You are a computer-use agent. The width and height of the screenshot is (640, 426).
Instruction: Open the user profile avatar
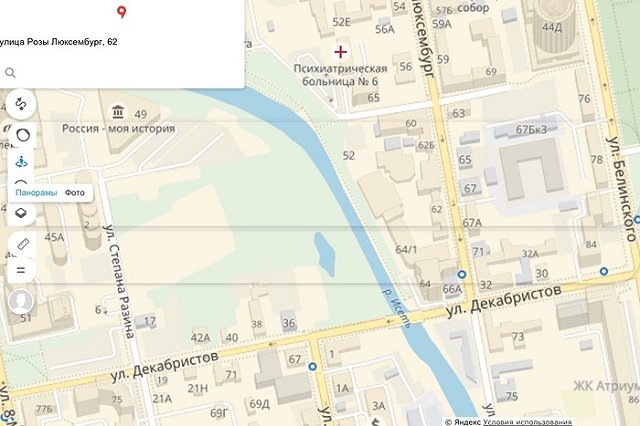coord(19,300)
